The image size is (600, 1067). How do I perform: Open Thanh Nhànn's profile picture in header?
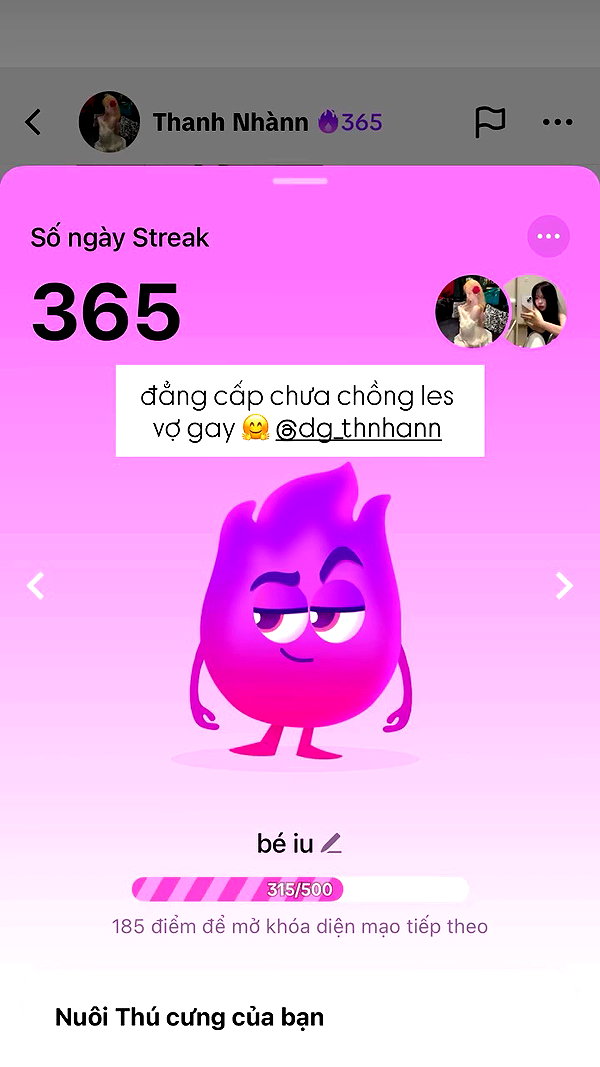click(x=110, y=122)
